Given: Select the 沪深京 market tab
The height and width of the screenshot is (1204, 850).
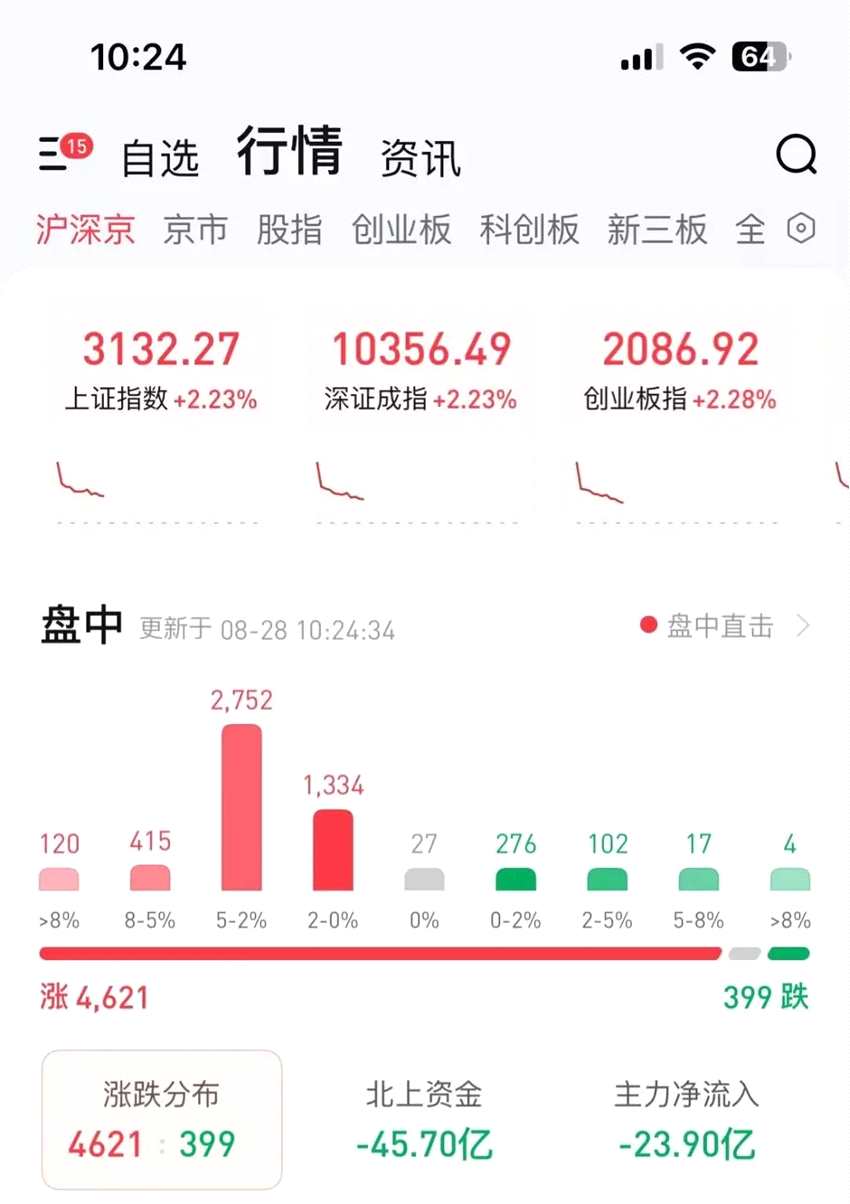Looking at the screenshot, I should (85, 230).
